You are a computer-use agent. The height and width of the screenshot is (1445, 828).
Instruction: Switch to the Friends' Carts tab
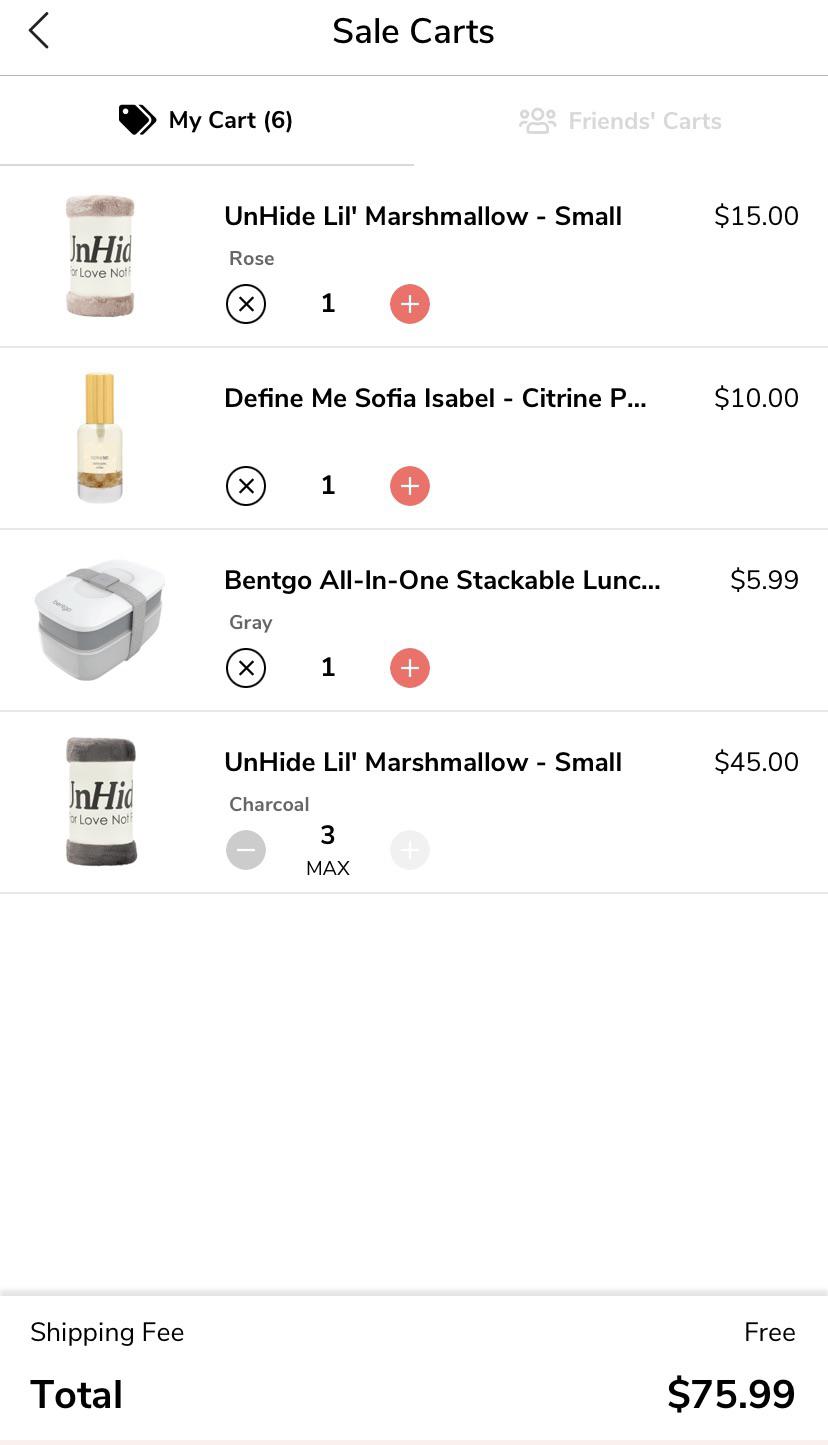pos(620,119)
